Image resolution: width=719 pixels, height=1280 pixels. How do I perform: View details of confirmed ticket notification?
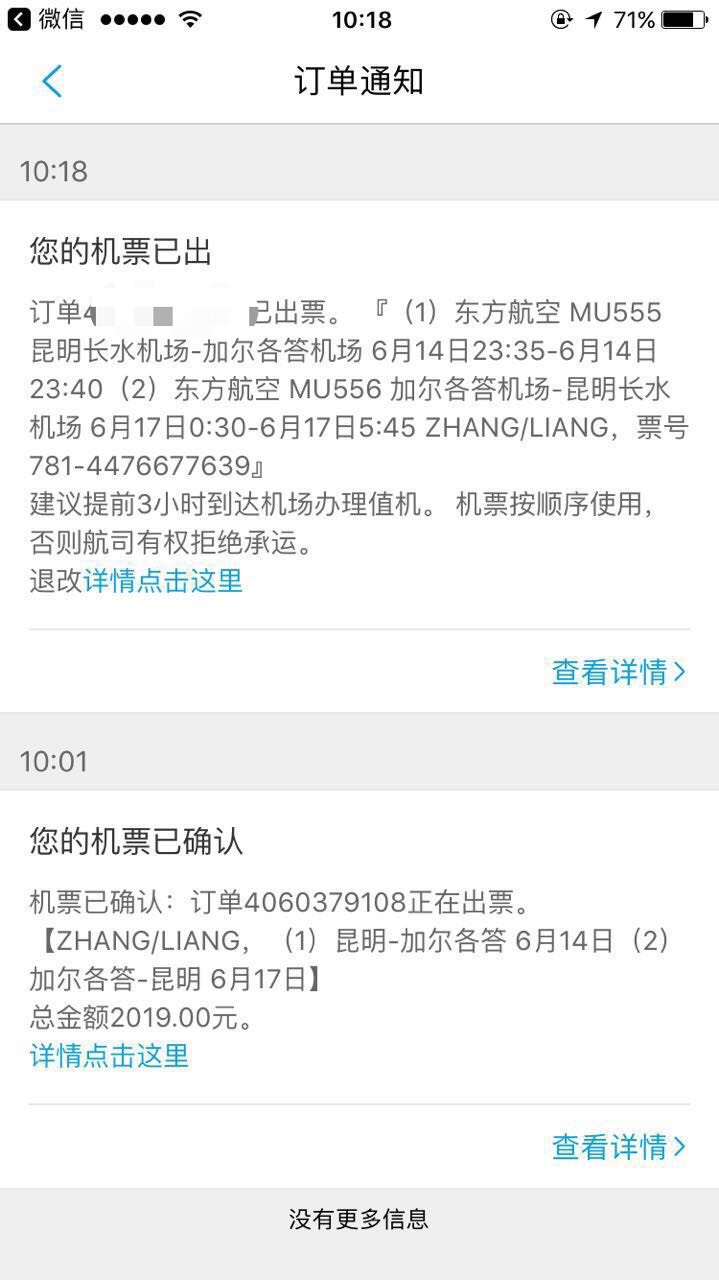pyautogui.click(x=618, y=1146)
